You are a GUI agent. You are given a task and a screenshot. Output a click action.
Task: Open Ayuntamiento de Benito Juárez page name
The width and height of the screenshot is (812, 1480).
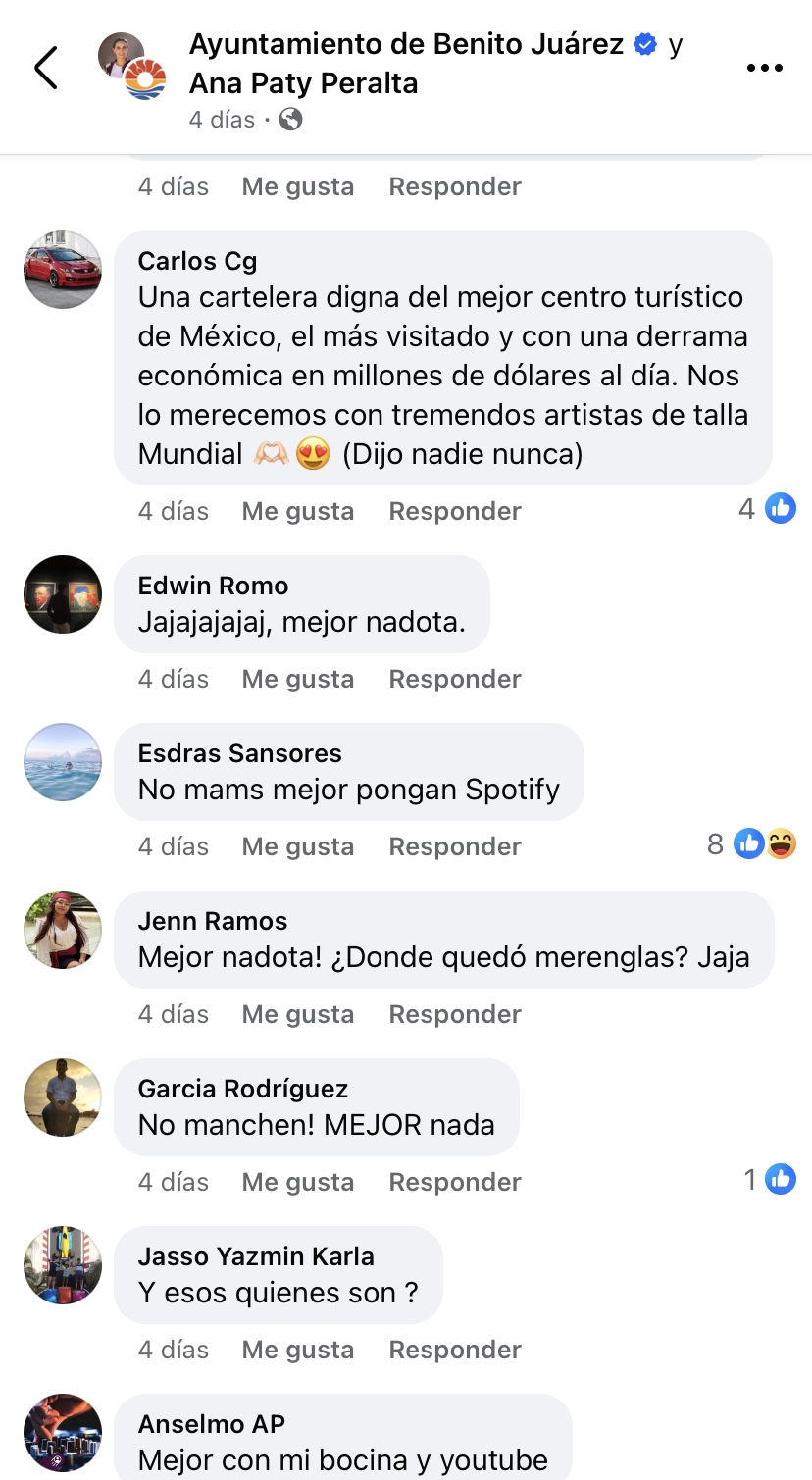pos(406,45)
